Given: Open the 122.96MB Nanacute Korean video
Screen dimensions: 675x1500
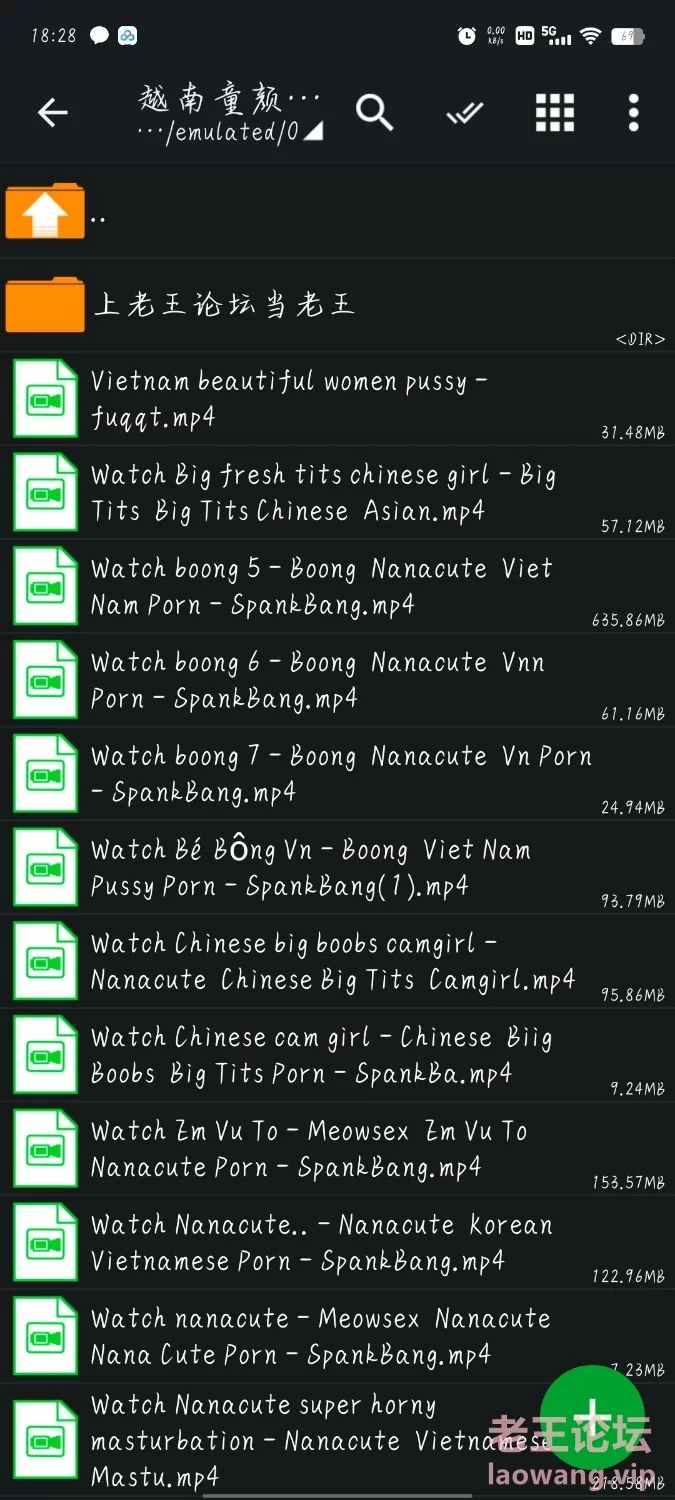Looking at the screenshot, I should (x=337, y=1243).
